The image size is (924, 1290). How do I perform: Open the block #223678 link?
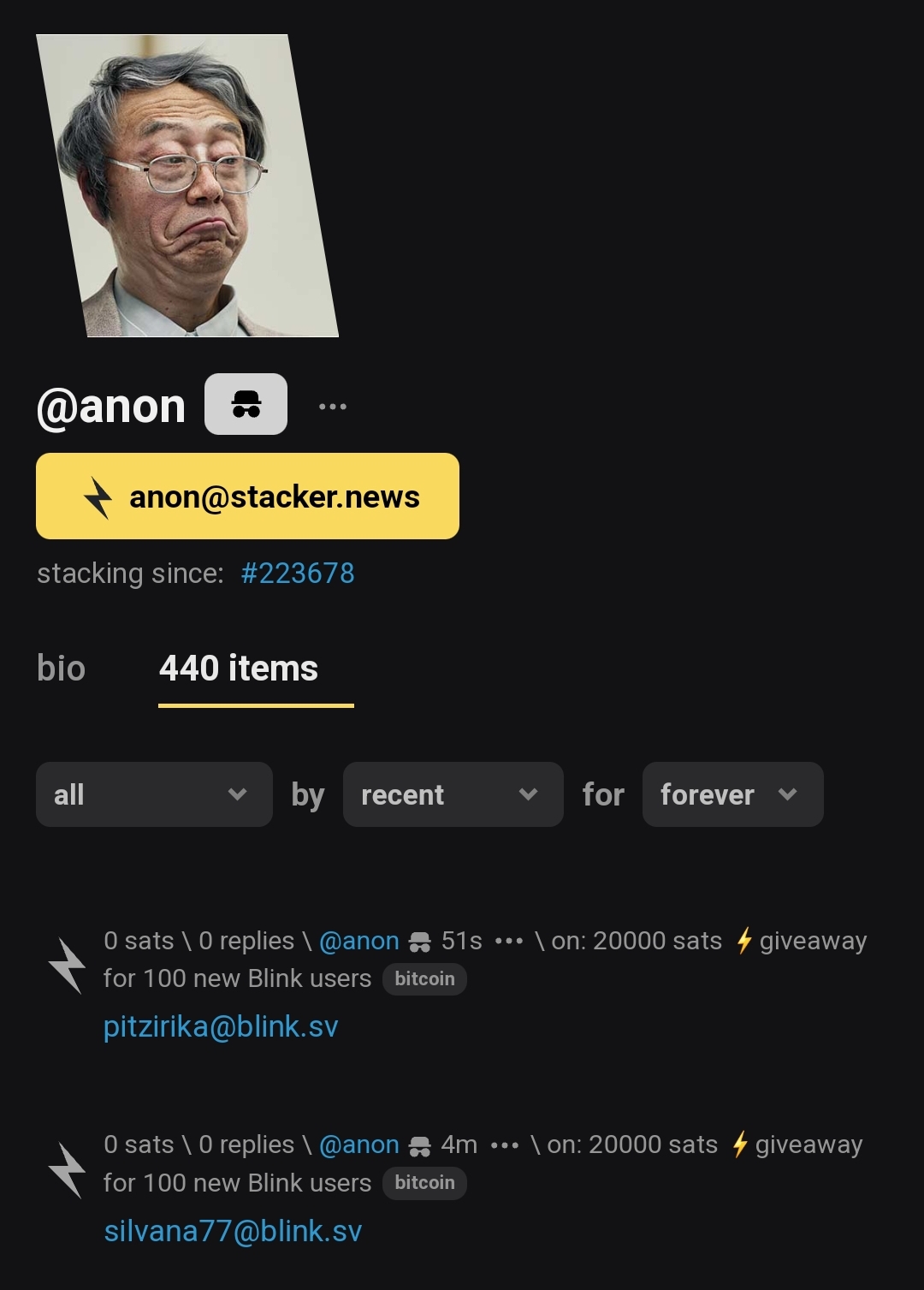click(x=298, y=574)
